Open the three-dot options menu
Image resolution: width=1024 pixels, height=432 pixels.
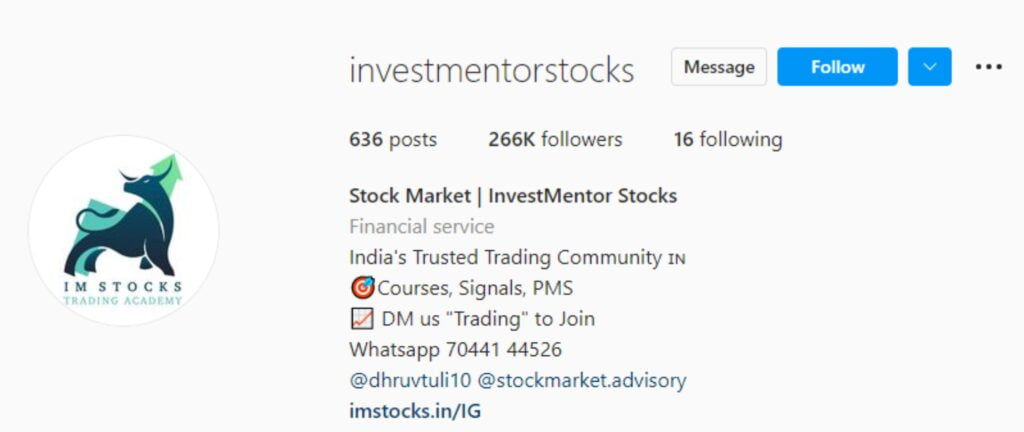(988, 67)
